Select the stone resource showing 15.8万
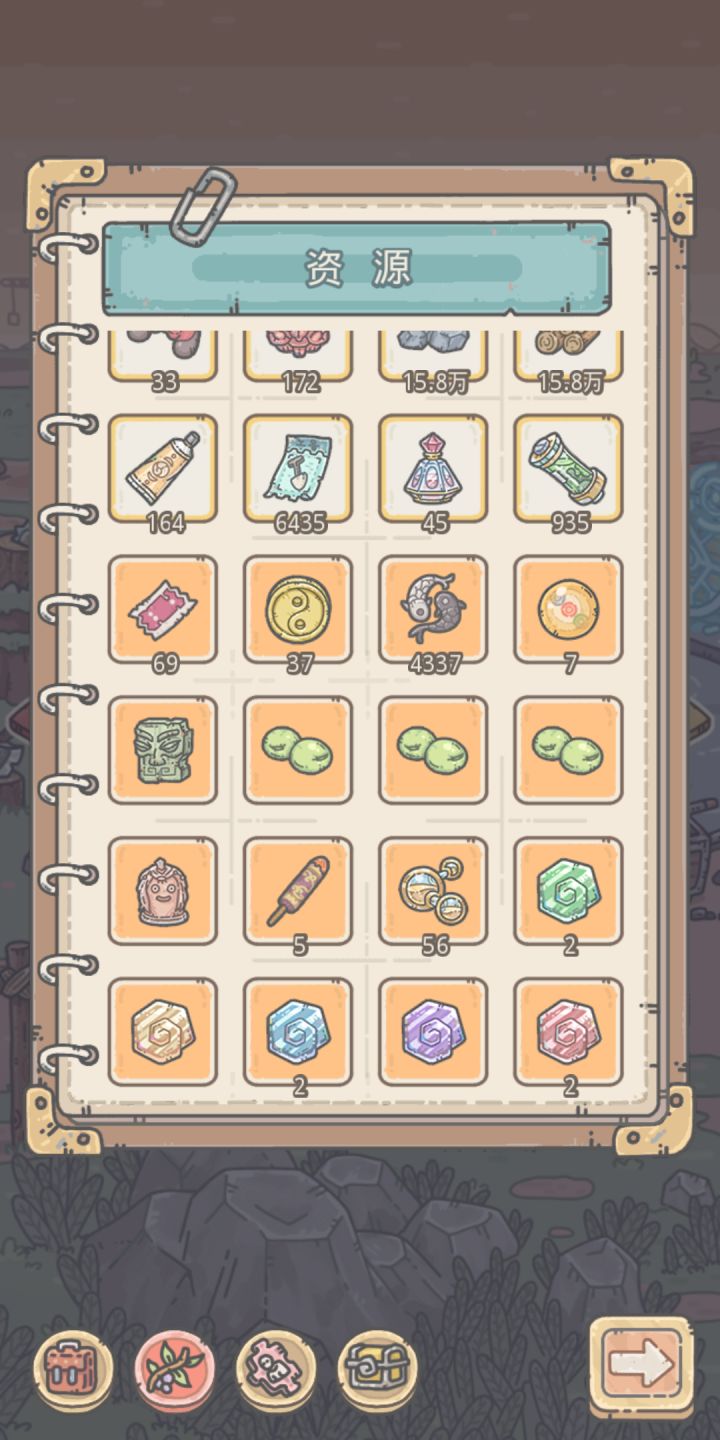 (x=432, y=345)
